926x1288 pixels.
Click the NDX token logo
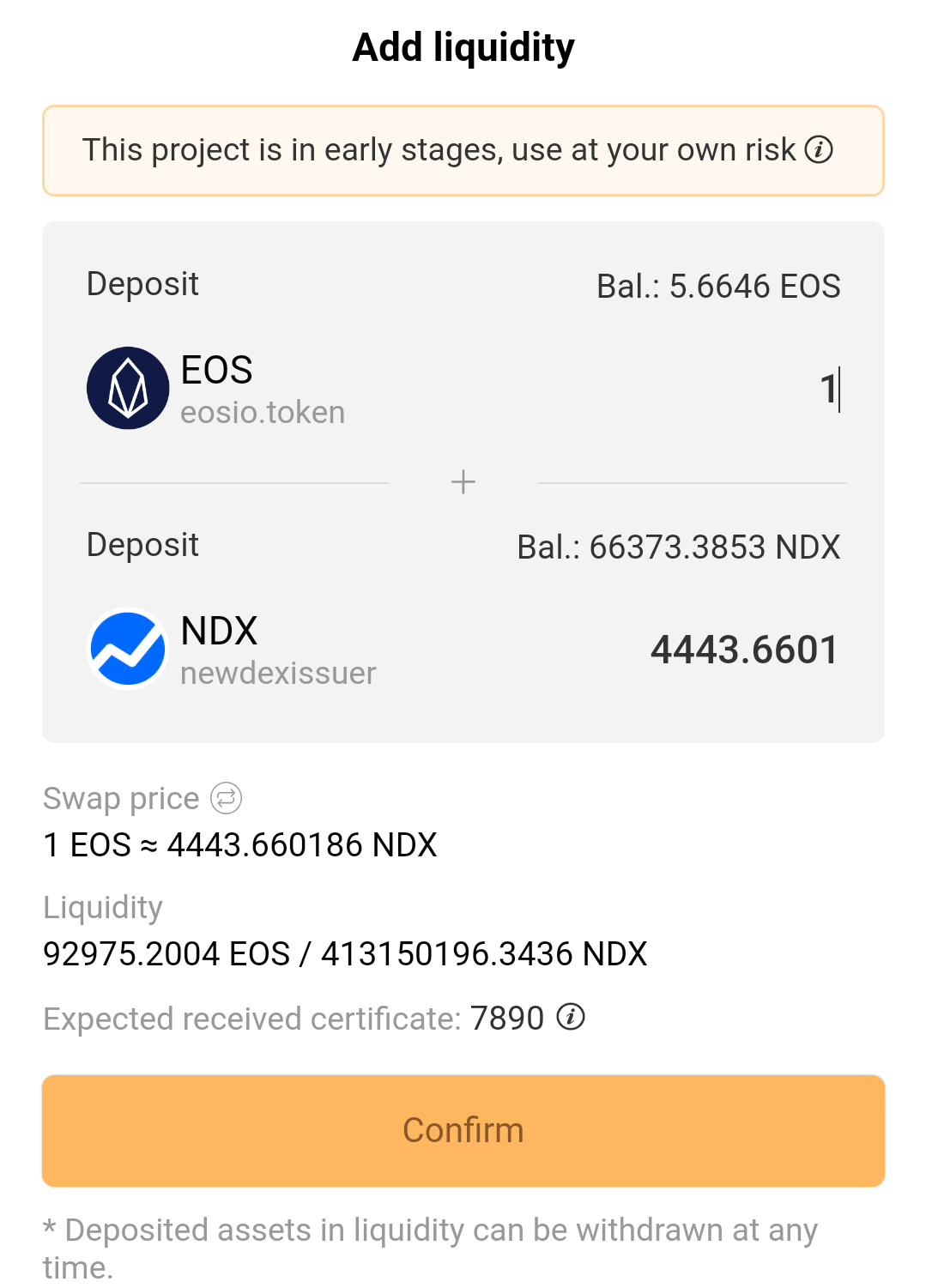[127, 648]
